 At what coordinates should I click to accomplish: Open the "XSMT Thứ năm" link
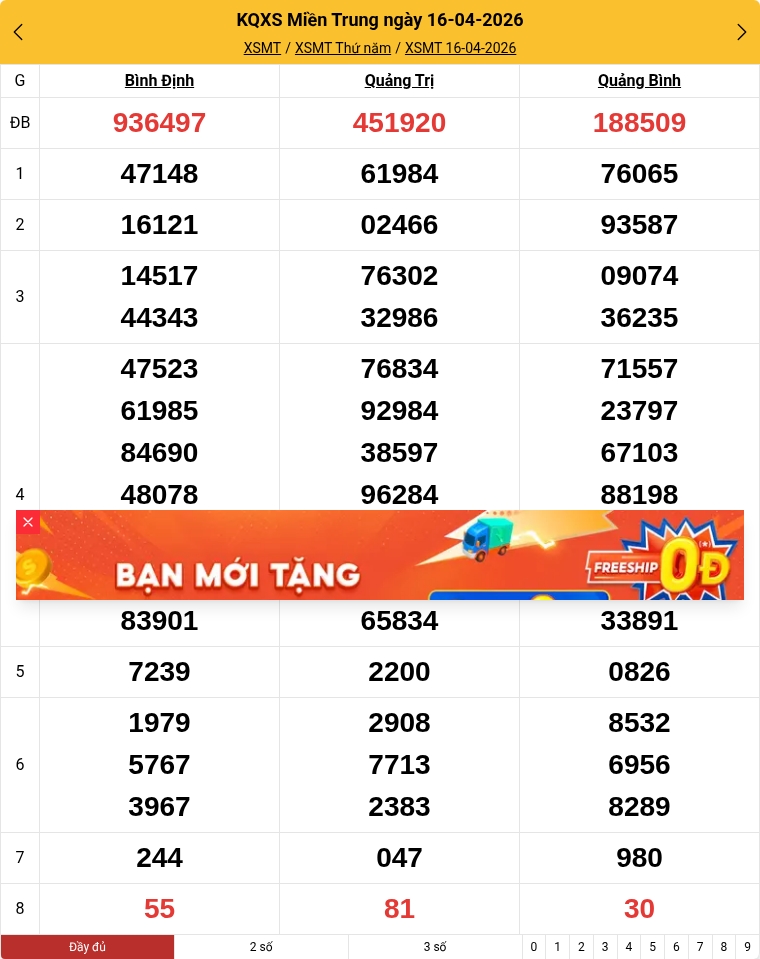[343, 48]
